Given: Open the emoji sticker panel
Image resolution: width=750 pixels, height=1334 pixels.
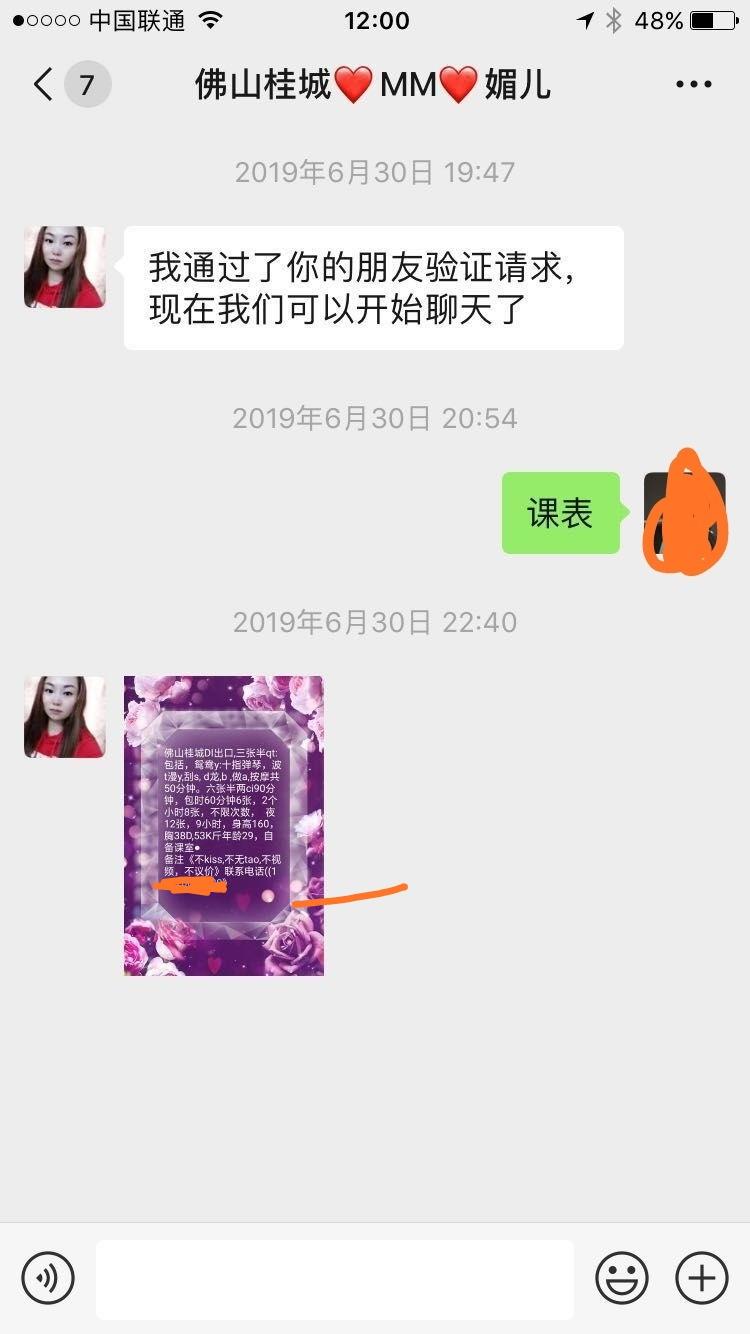Looking at the screenshot, I should coord(621,1278).
